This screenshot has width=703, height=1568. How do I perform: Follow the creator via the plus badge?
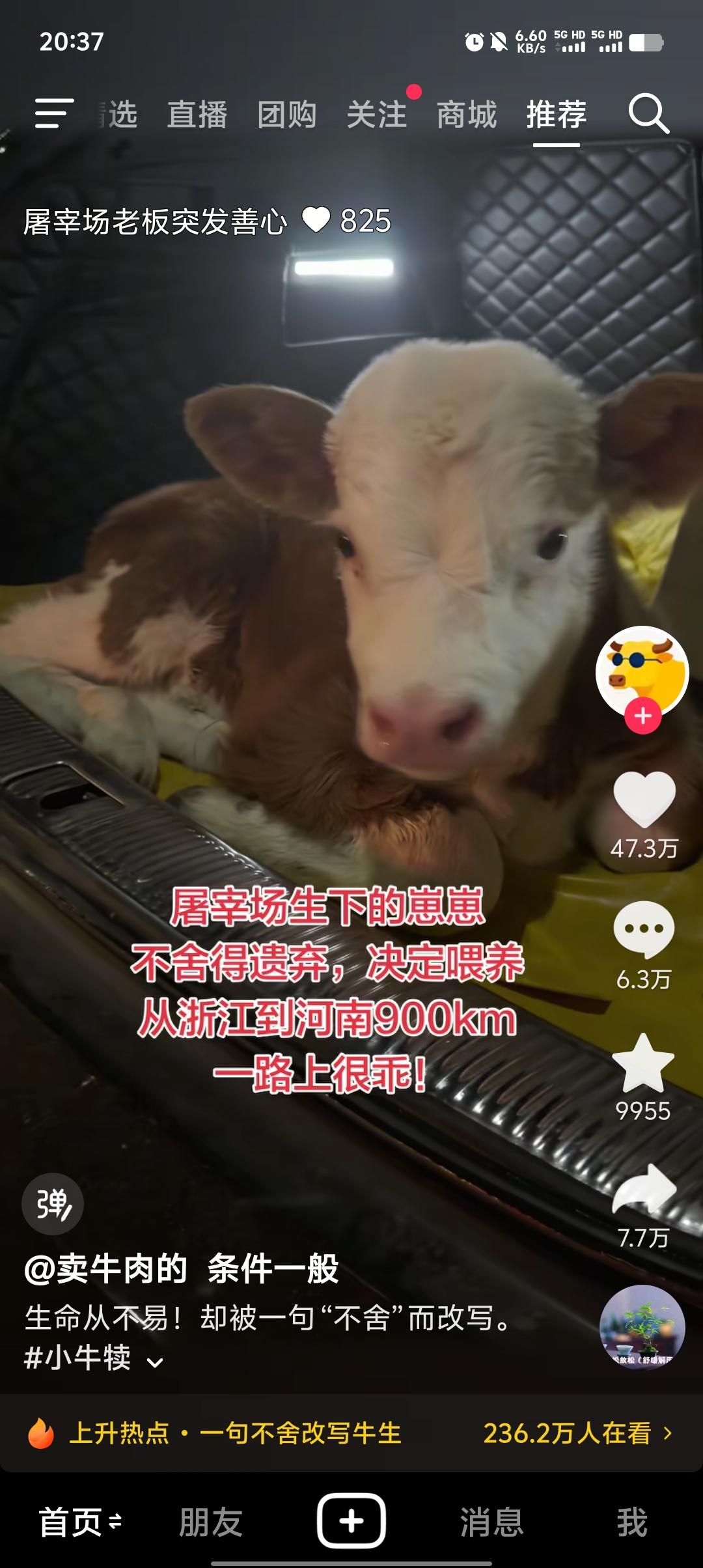point(642,716)
